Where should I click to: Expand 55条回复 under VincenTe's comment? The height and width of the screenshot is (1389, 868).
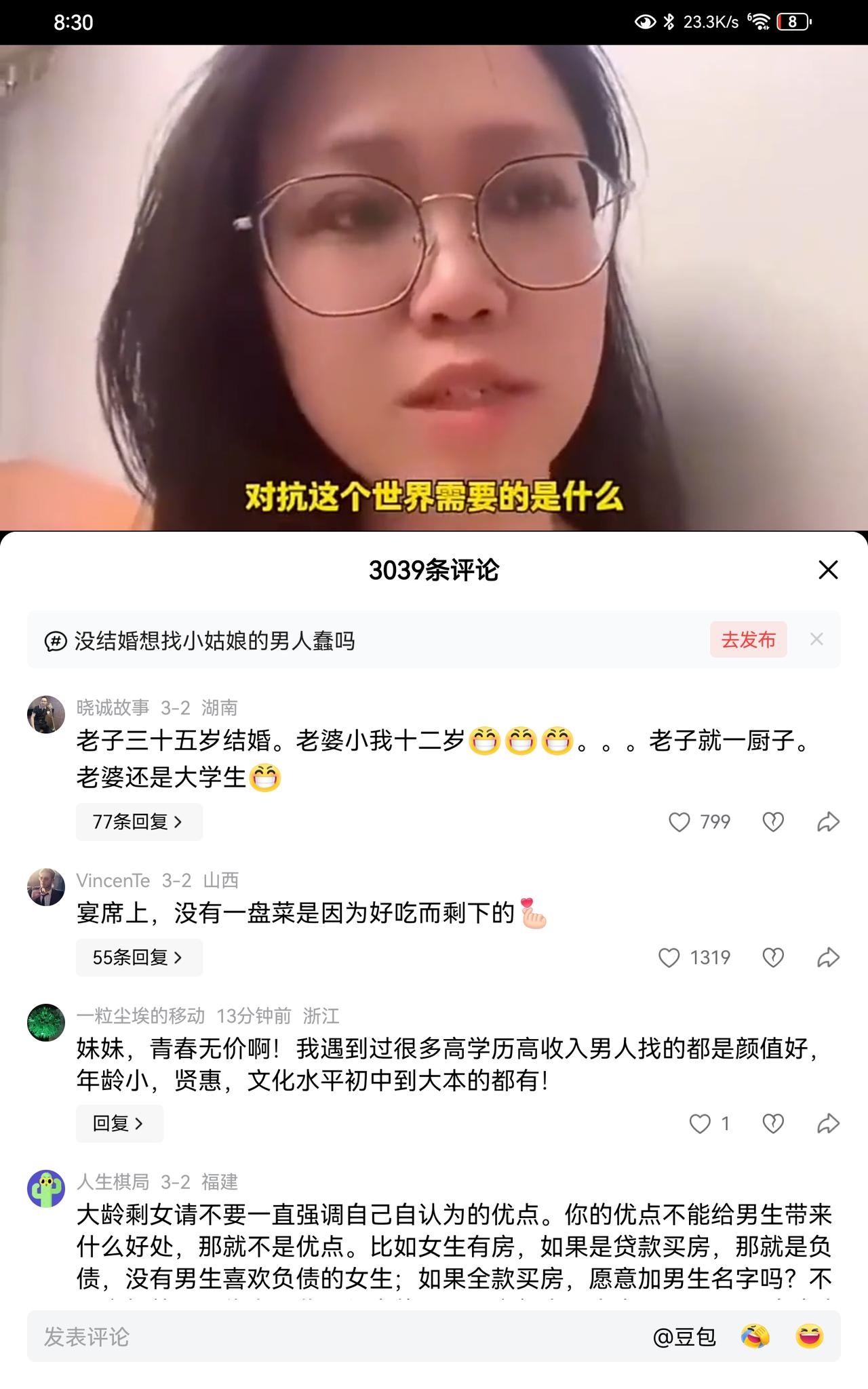[x=139, y=958]
